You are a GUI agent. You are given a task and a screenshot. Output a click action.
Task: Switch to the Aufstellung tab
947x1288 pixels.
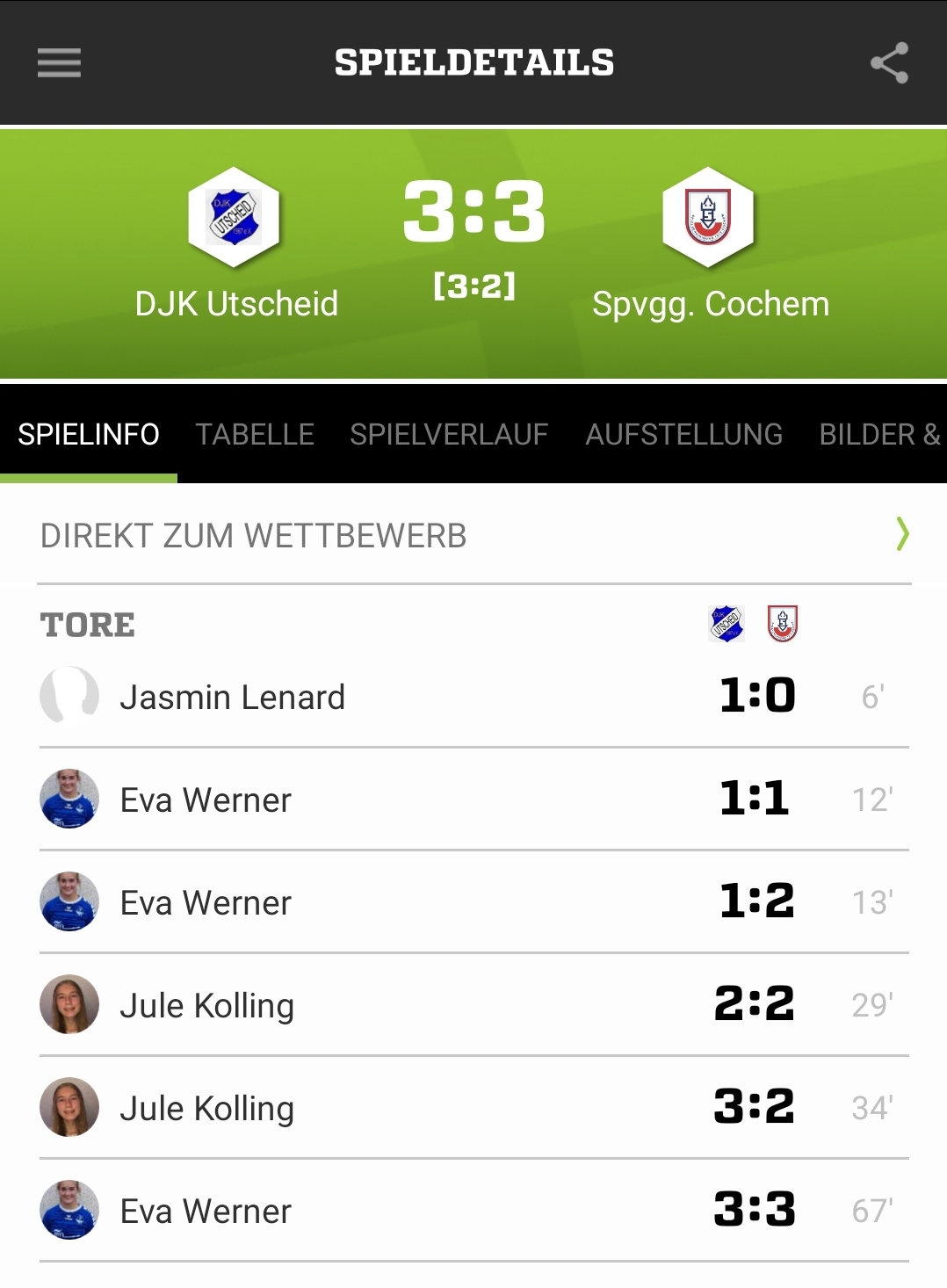683,434
